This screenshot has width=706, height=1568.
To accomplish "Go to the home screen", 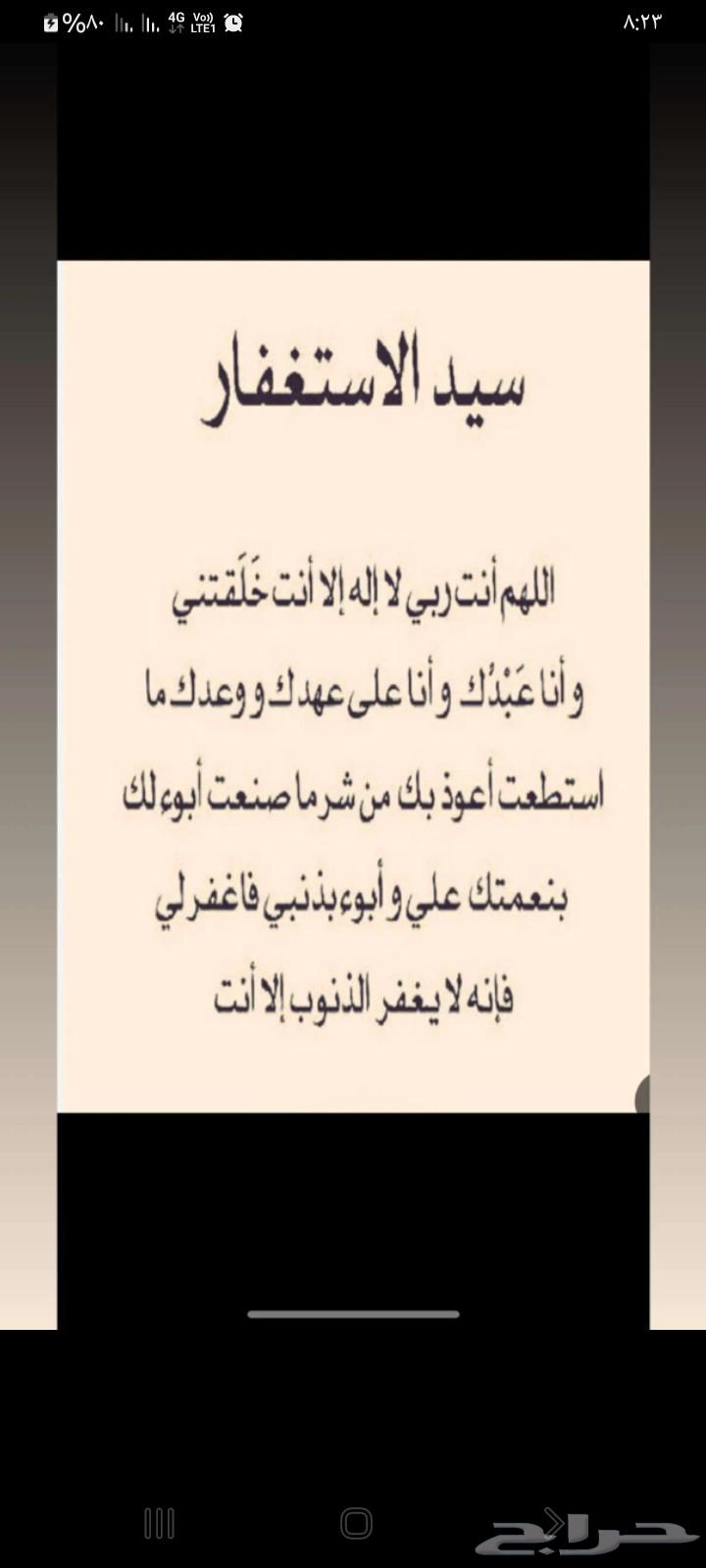I will tap(356, 1523).
